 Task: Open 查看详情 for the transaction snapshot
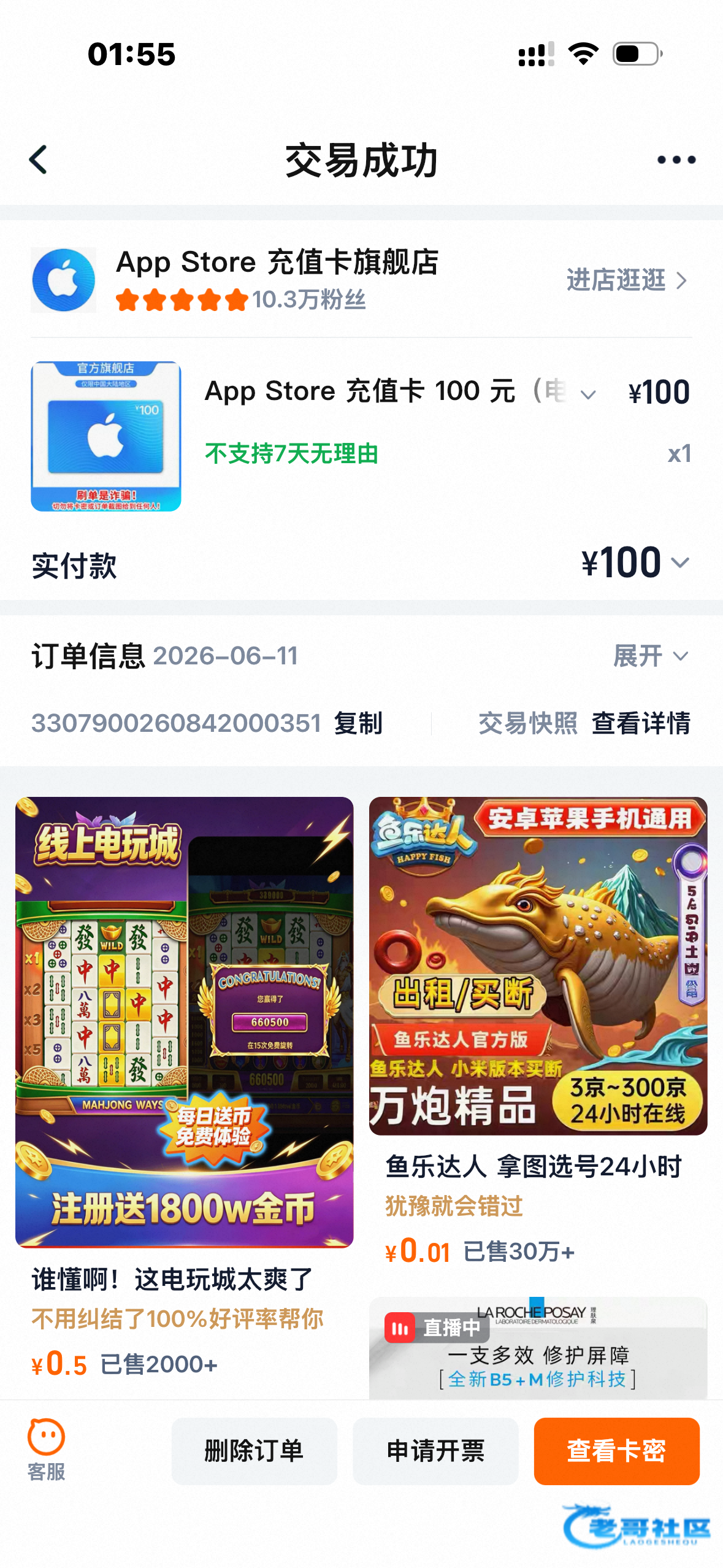click(641, 723)
